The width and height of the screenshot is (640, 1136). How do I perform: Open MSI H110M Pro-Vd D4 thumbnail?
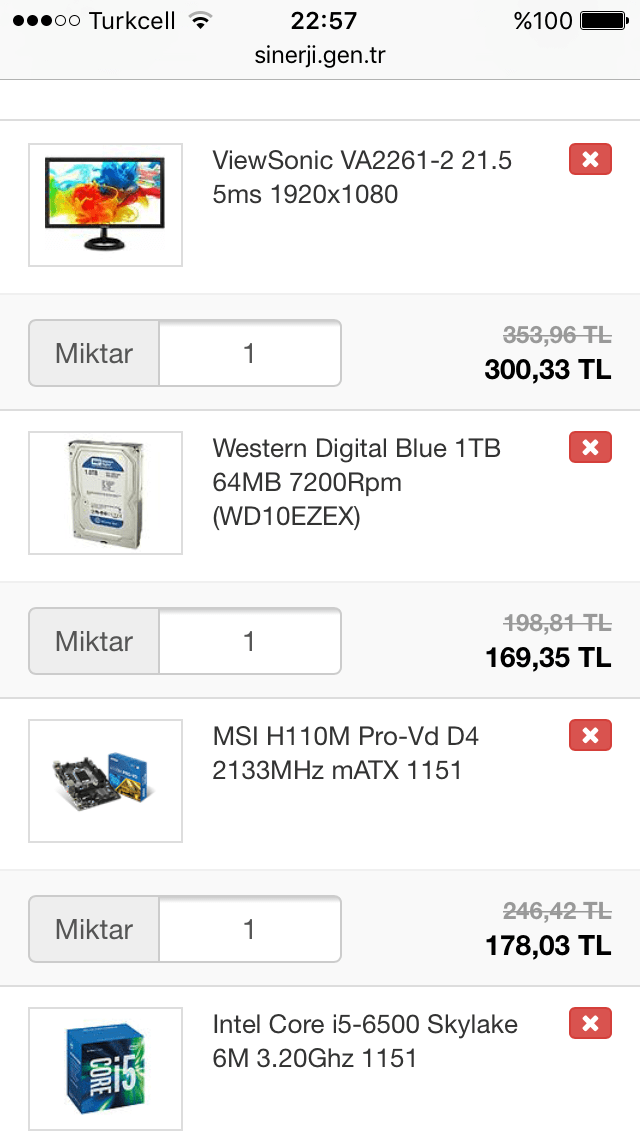click(105, 781)
